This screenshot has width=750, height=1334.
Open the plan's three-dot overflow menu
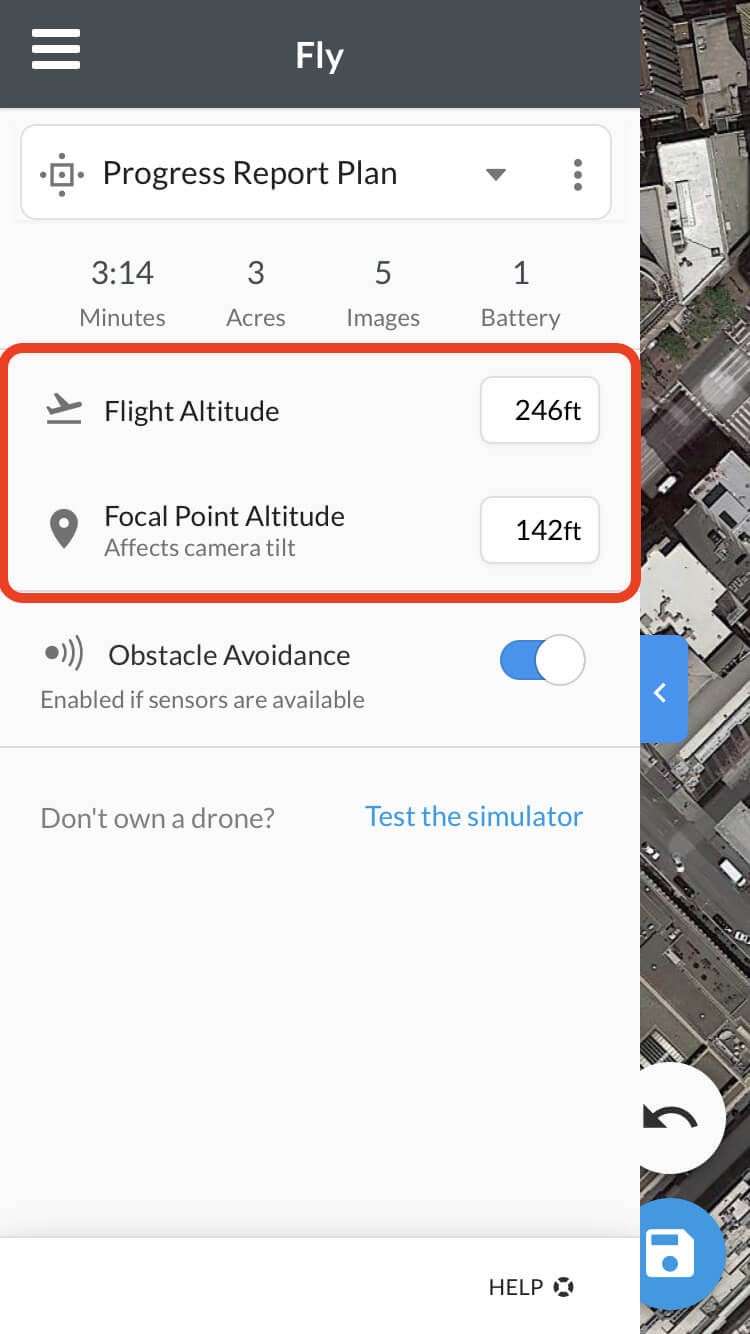pos(577,174)
